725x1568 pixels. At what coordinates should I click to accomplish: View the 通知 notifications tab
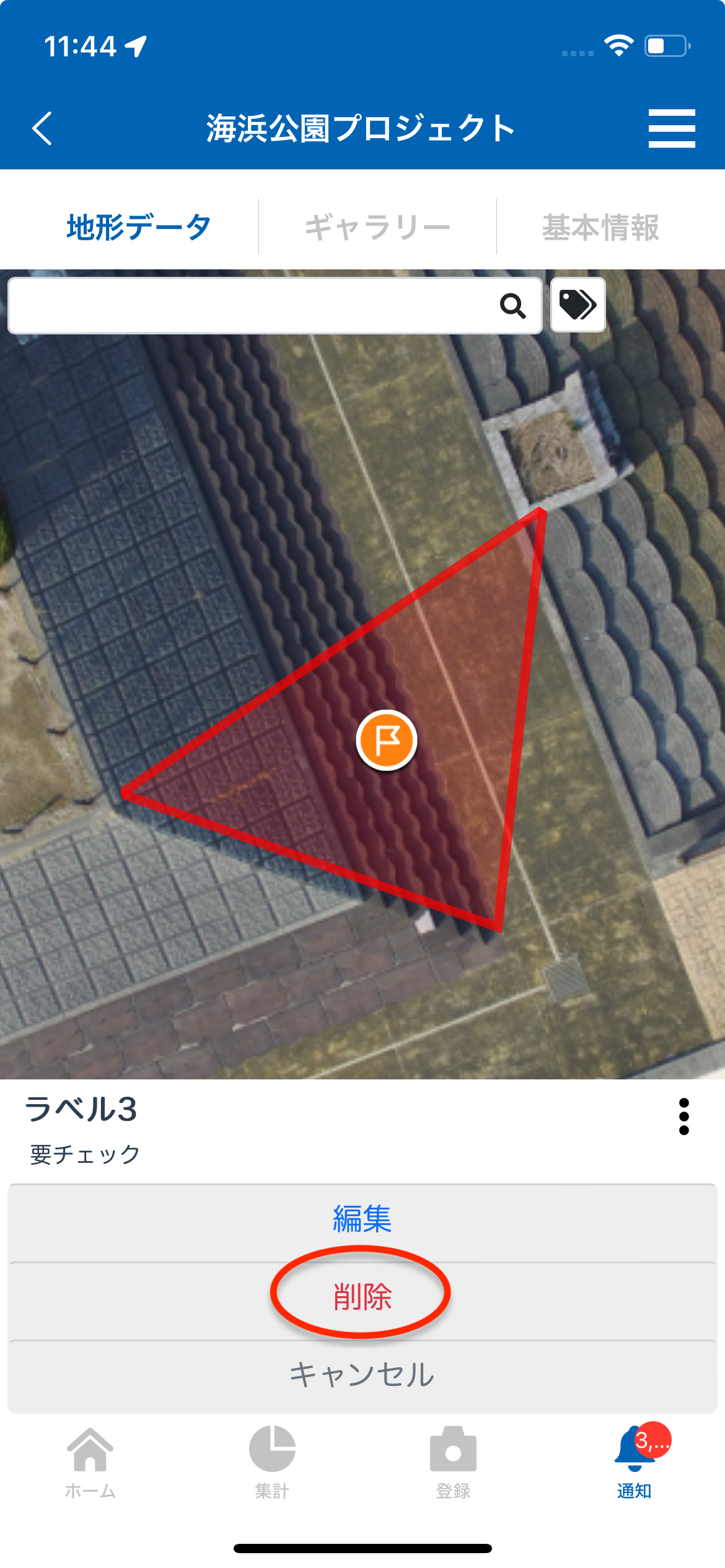click(634, 1461)
